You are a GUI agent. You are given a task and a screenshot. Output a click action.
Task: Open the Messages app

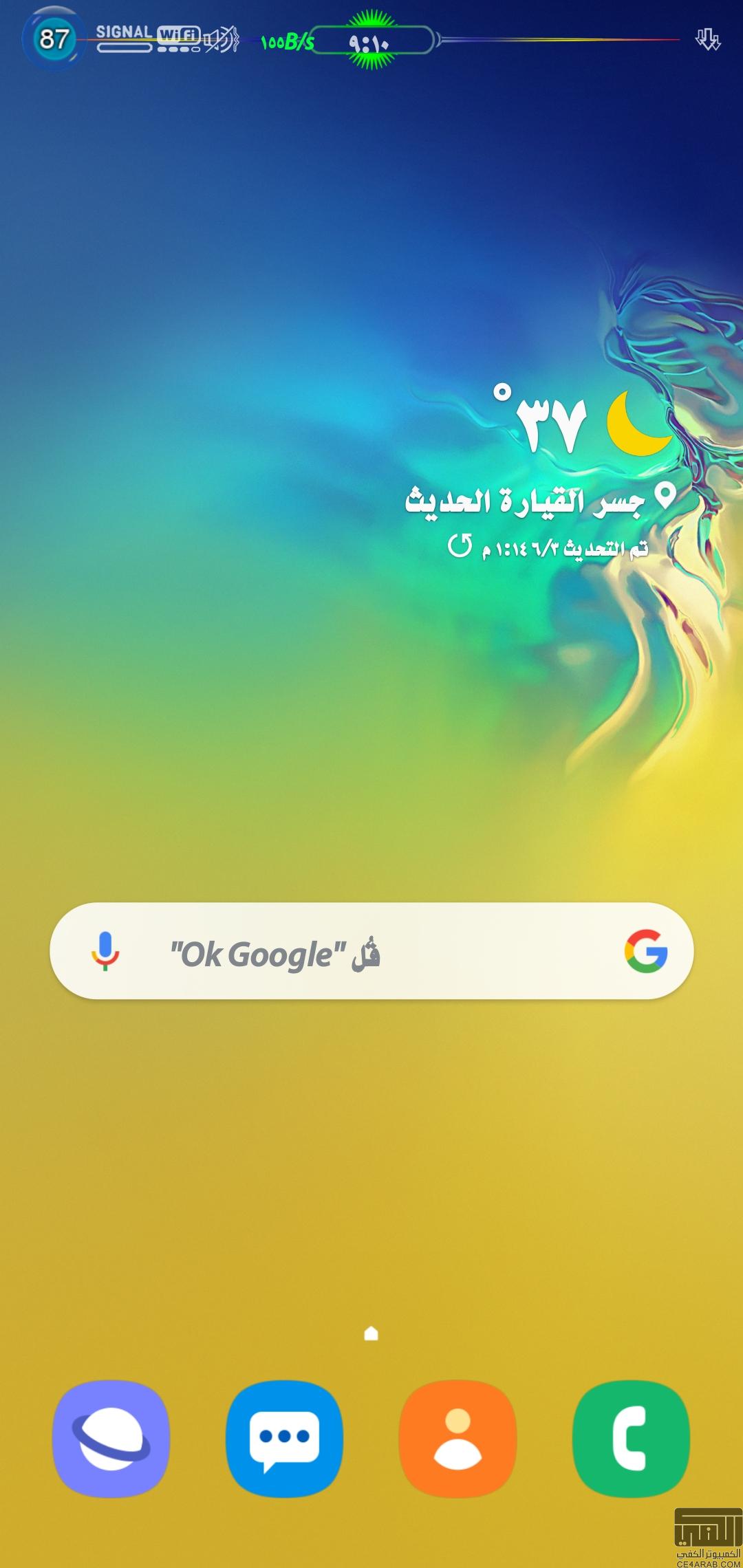coord(284,1439)
